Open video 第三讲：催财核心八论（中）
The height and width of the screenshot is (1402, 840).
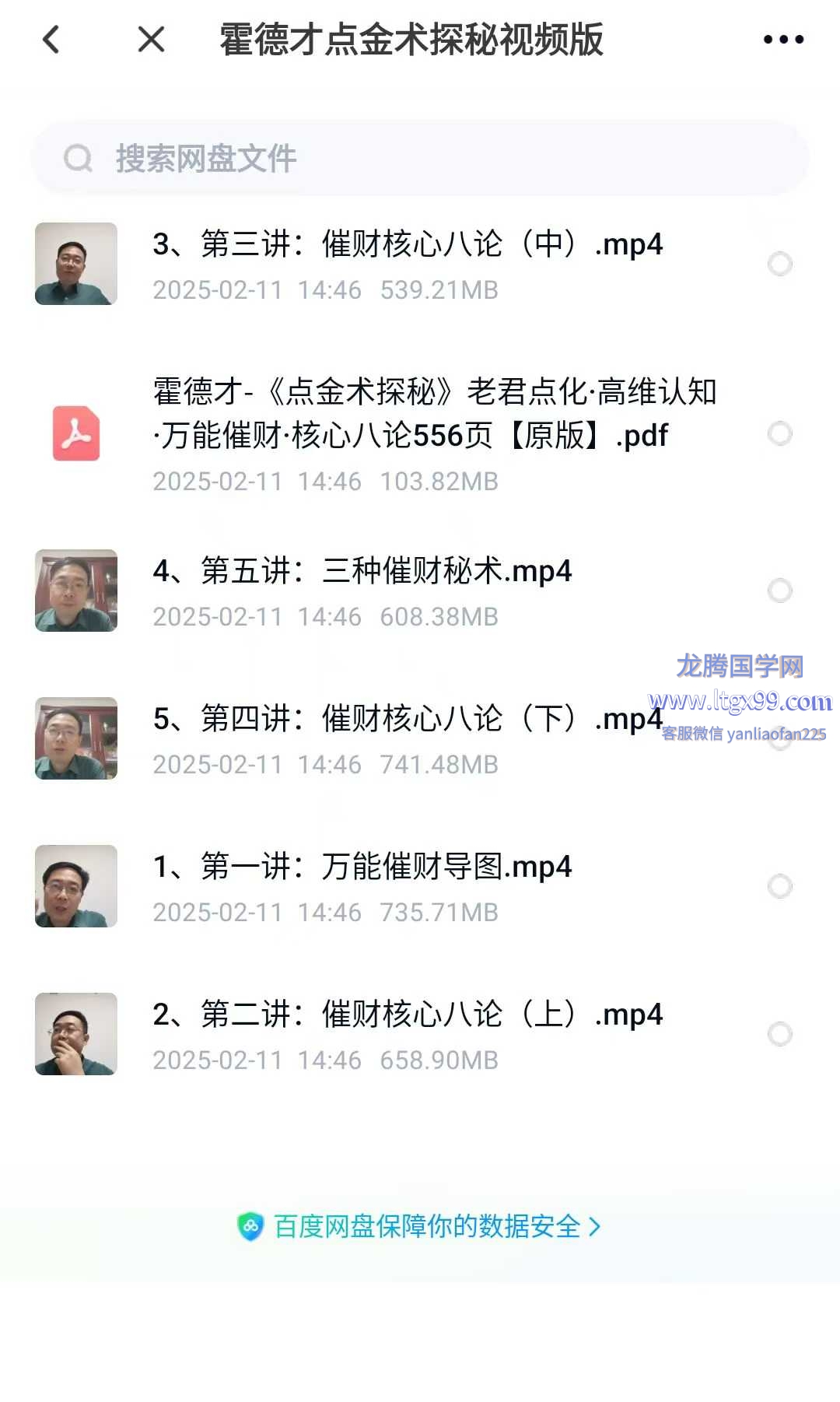coord(407,245)
